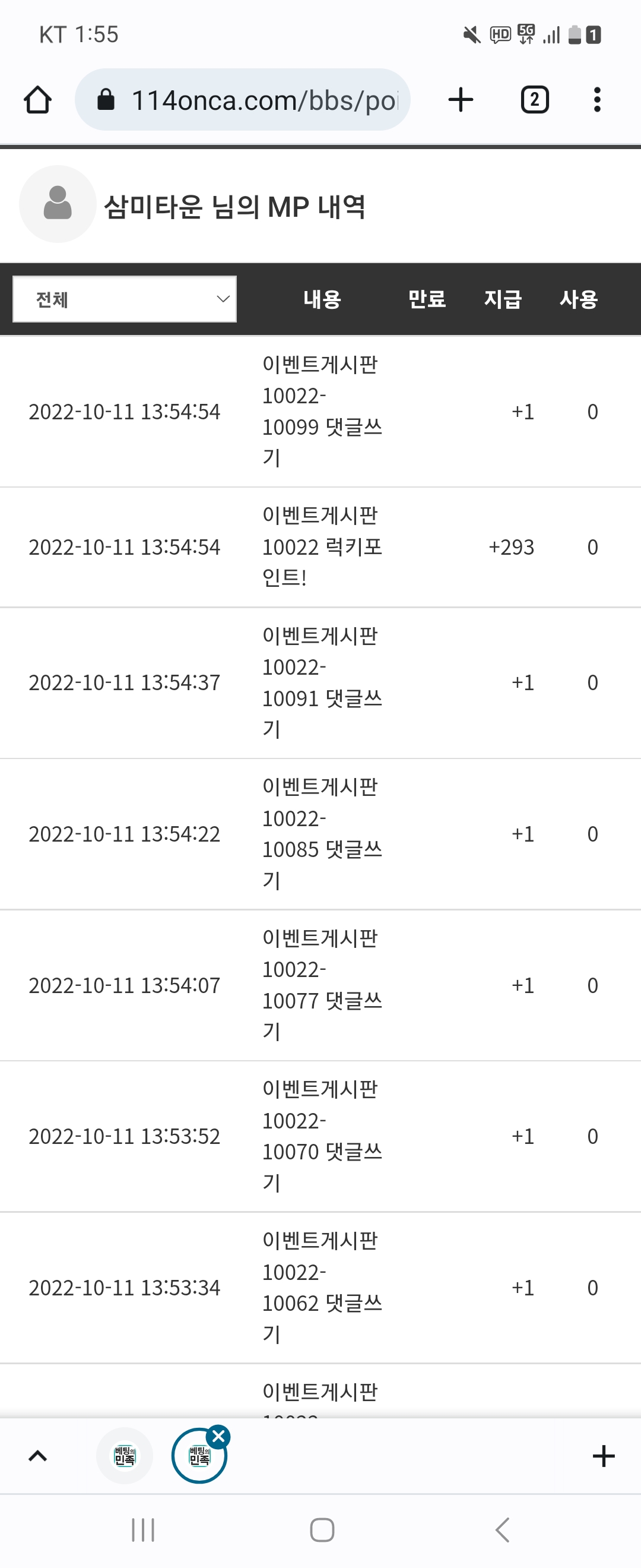Viewport: 641px width, 1568px height.
Task: Show the open tabs switcher
Action: tap(535, 100)
